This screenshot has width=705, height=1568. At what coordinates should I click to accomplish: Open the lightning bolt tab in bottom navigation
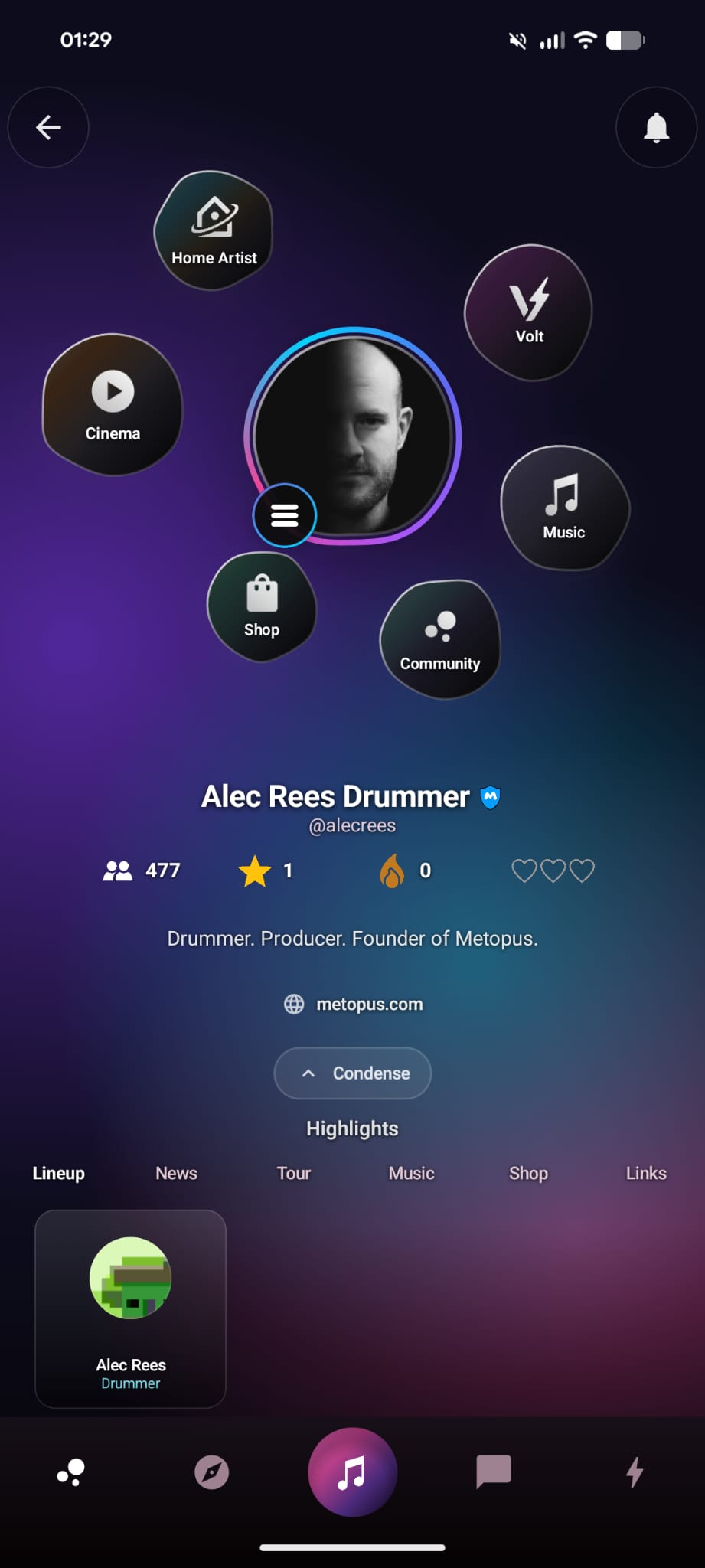pyautogui.click(x=635, y=1472)
